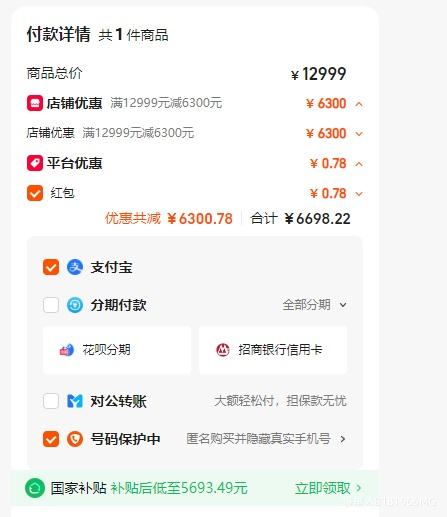Select the 对公转账 checkbox

click(x=51, y=401)
